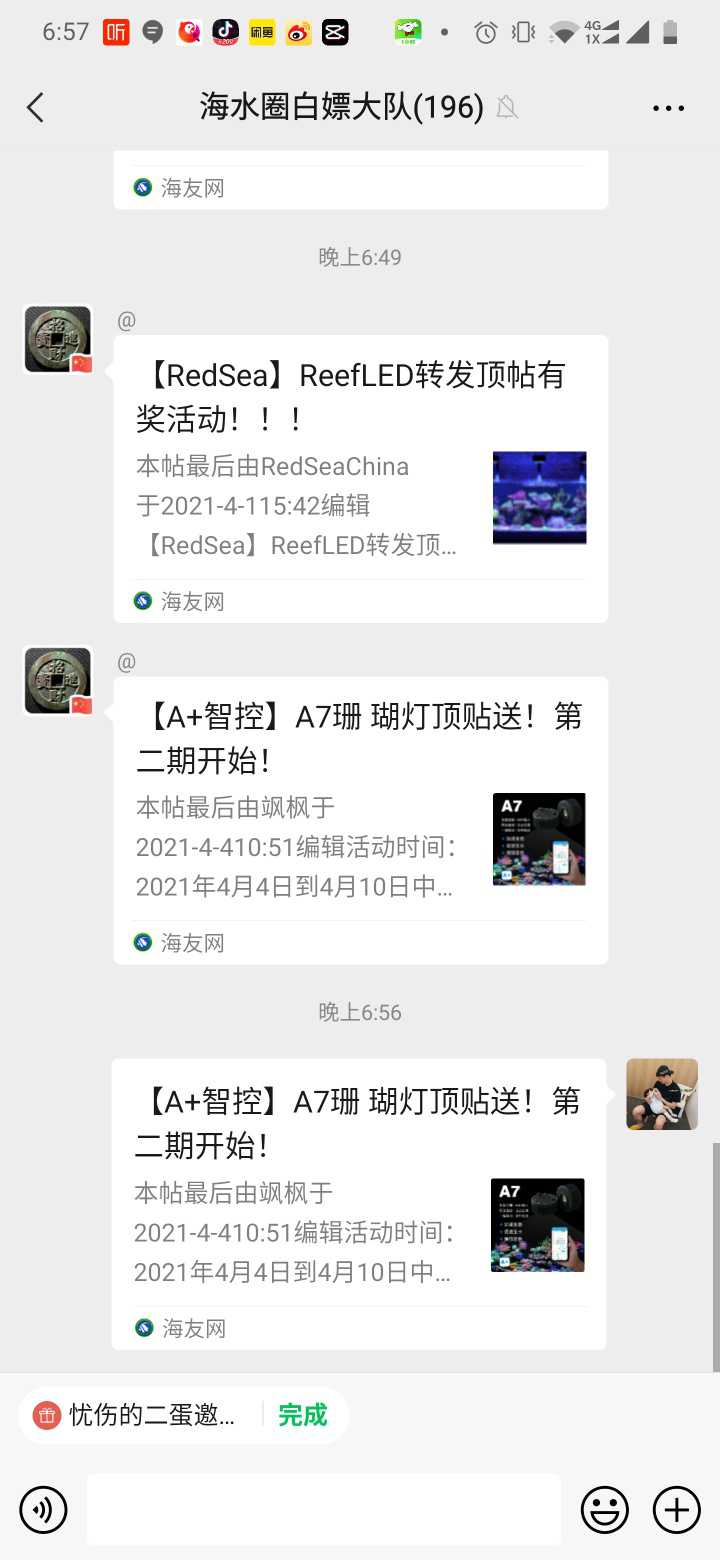
Task: Go back from the group chat
Action: point(36,108)
